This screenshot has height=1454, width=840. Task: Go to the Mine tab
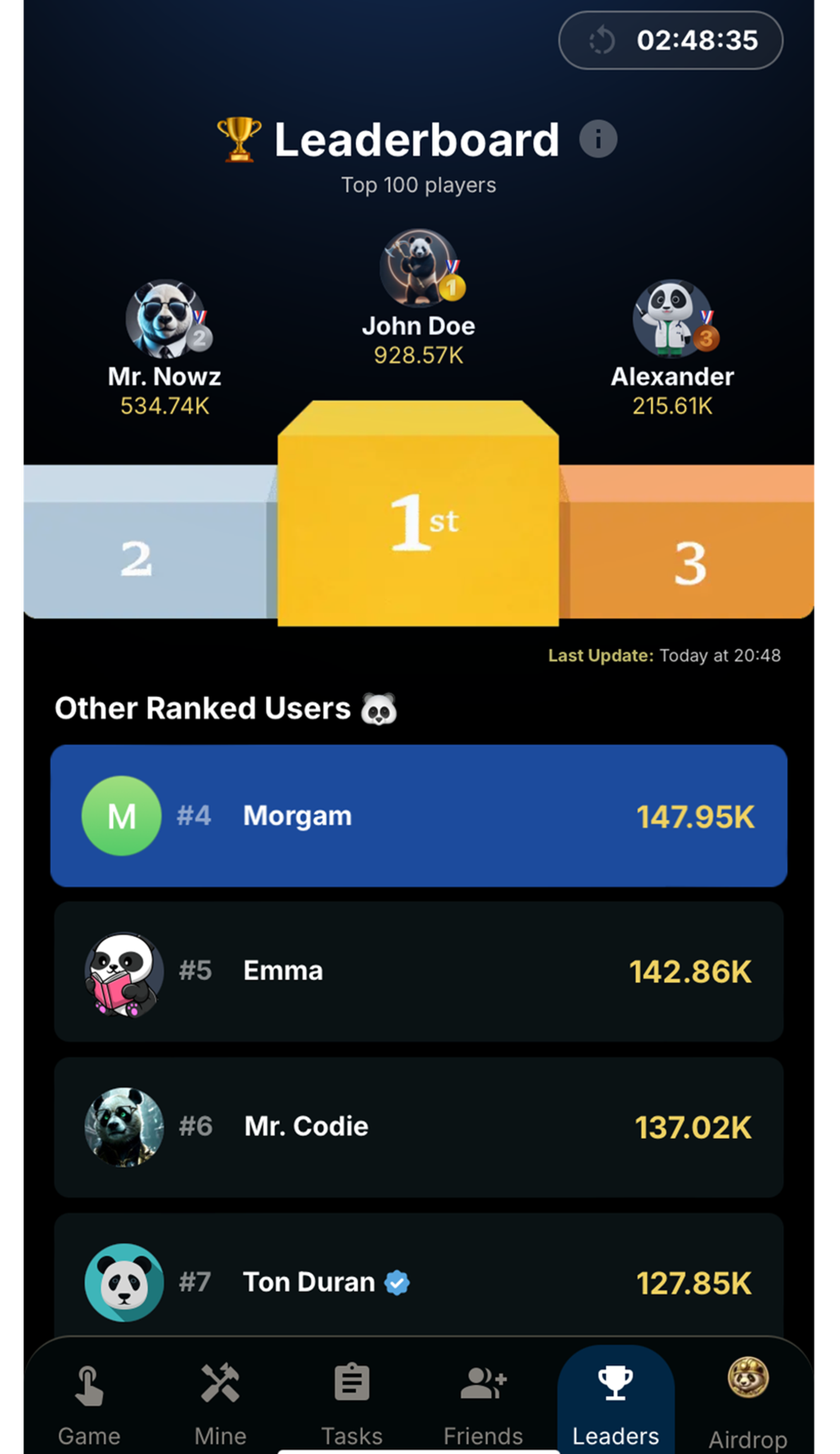click(x=220, y=1402)
